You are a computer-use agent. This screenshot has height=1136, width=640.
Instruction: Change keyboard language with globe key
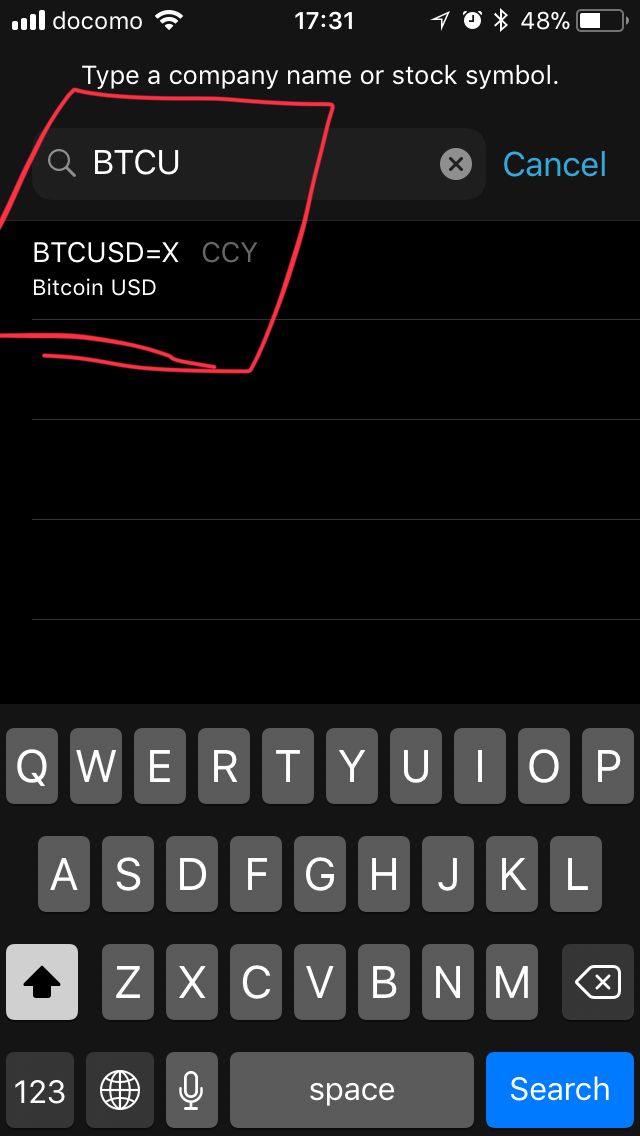tap(120, 1089)
